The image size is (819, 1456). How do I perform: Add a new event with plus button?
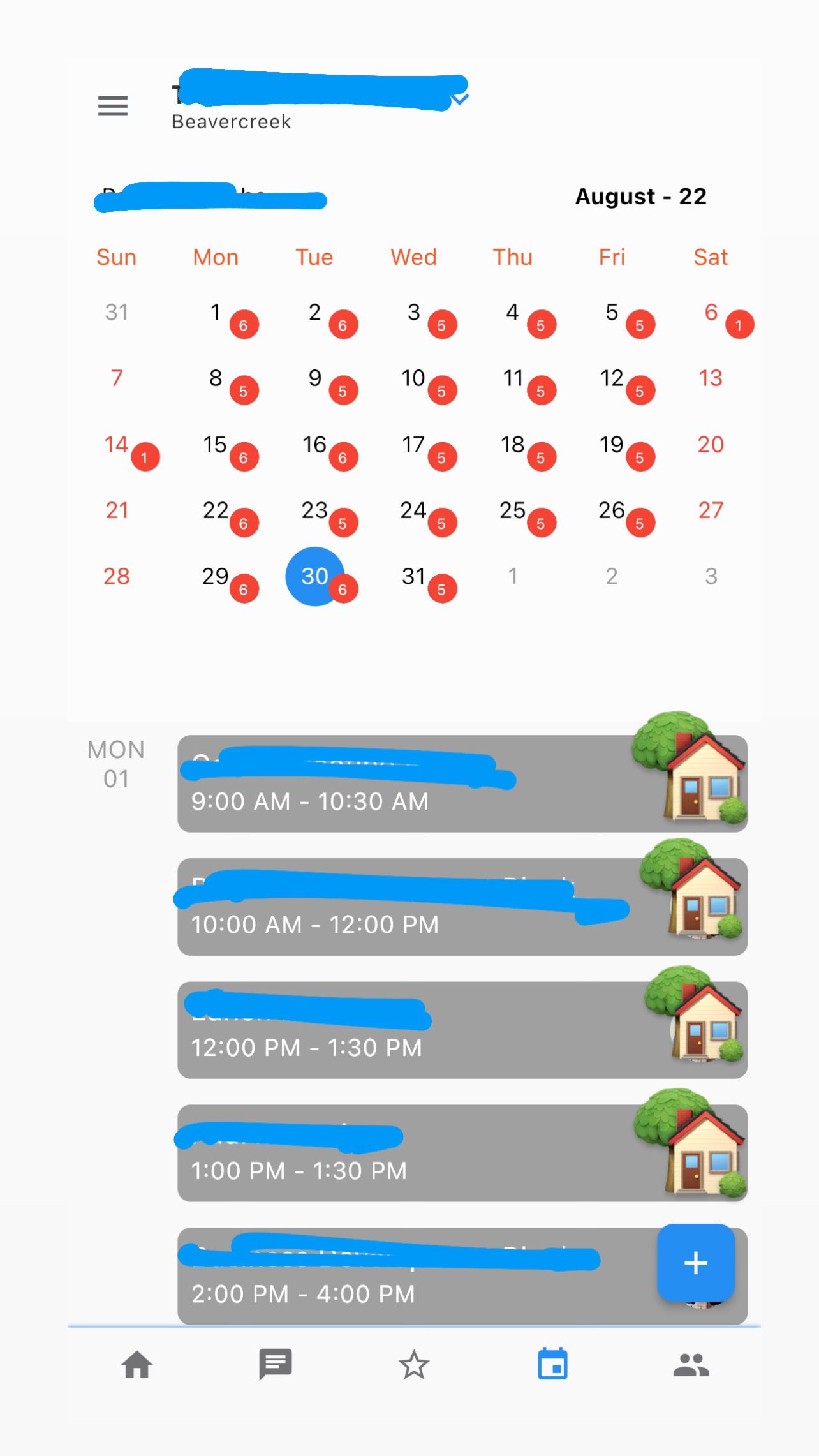point(696,1263)
